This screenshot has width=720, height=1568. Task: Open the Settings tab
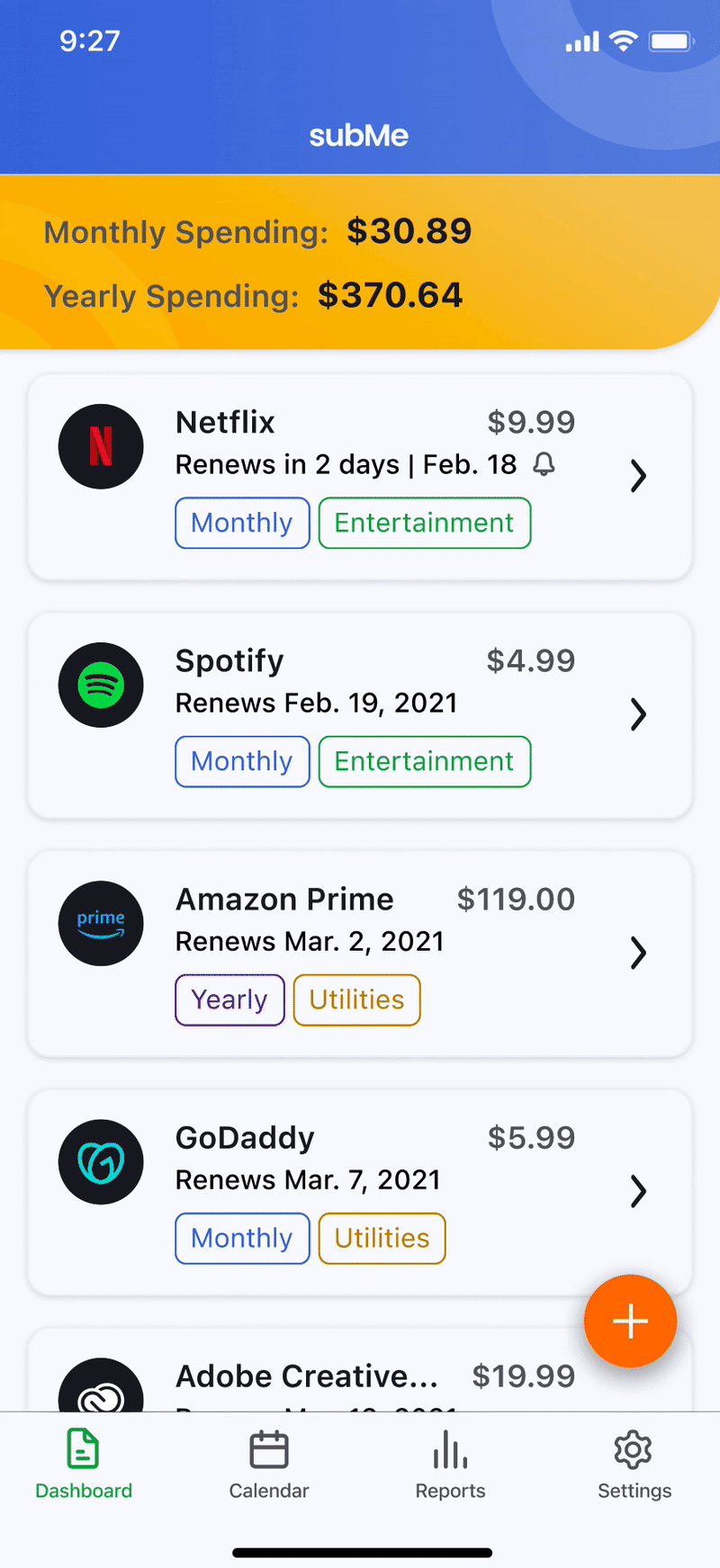pos(634,1464)
